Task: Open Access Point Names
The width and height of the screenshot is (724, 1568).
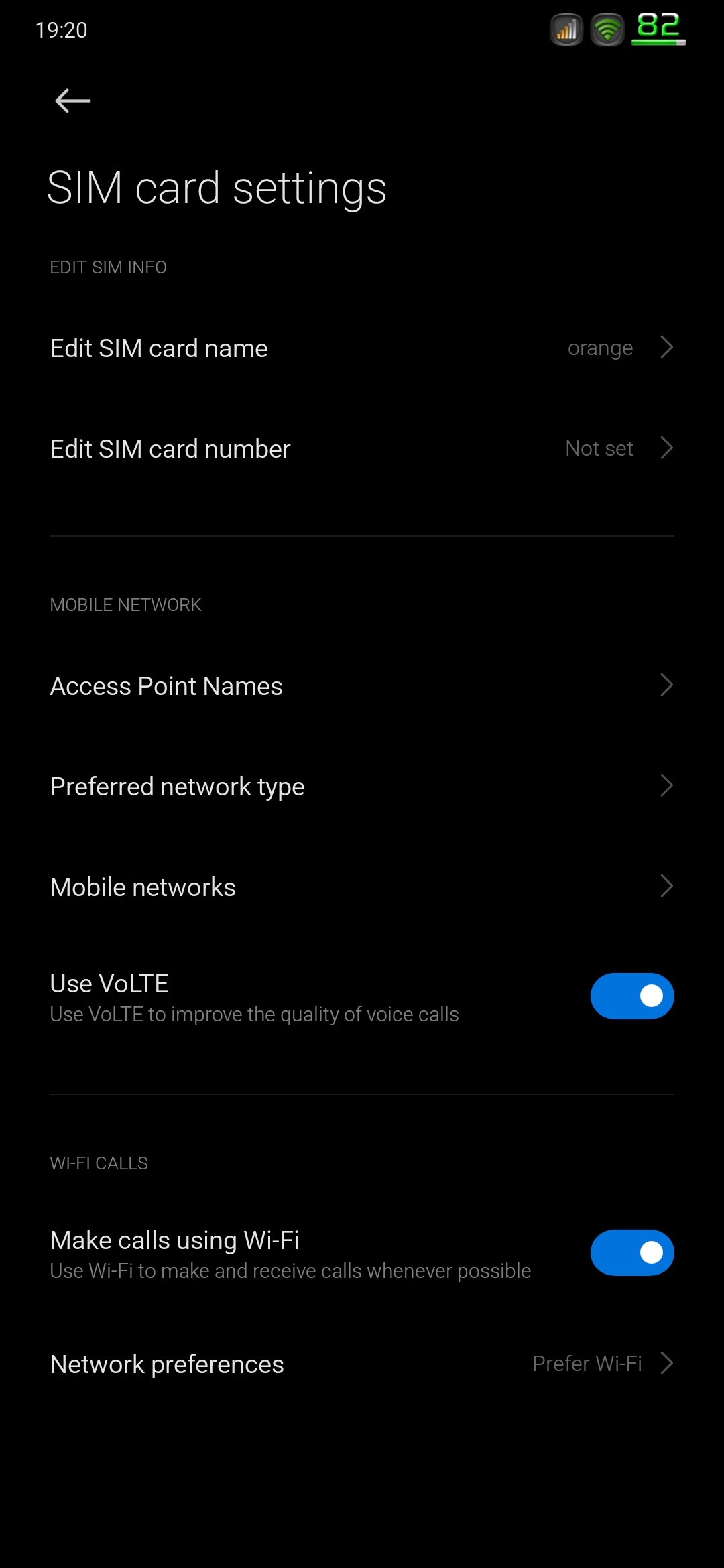Action: (362, 685)
